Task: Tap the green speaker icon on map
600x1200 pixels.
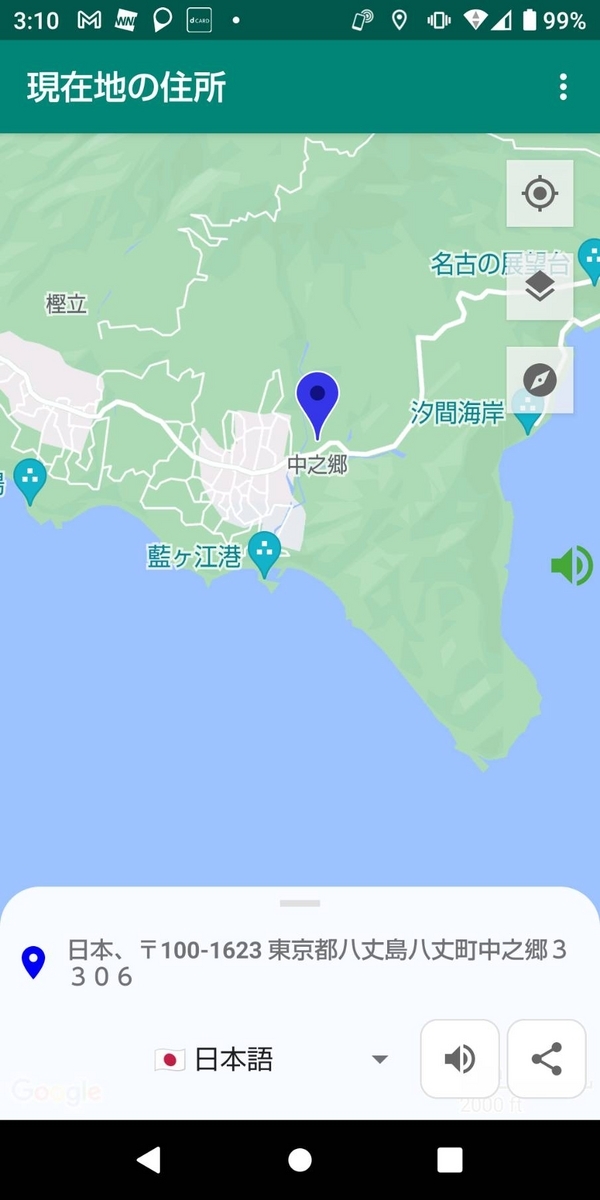Action: click(x=572, y=565)
